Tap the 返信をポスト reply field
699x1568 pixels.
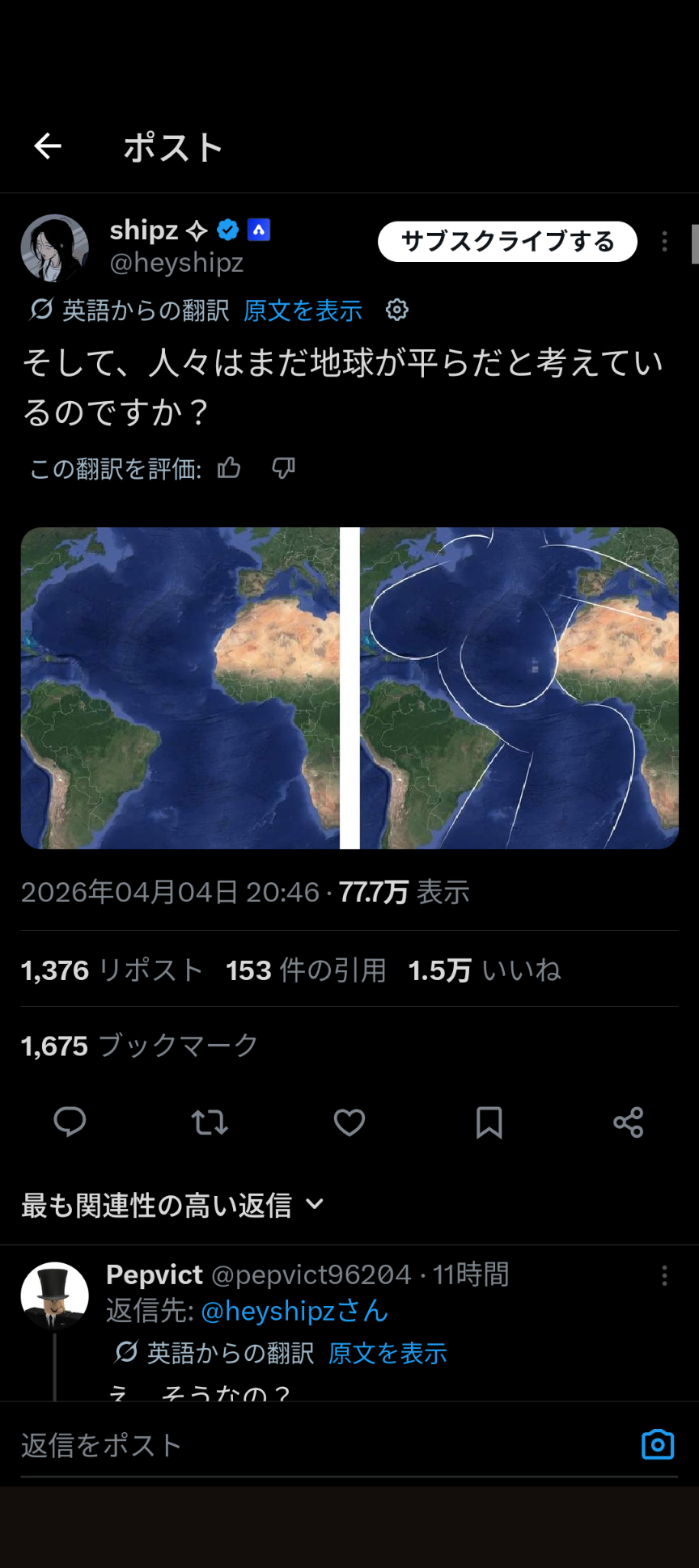tap(324, 1445)
